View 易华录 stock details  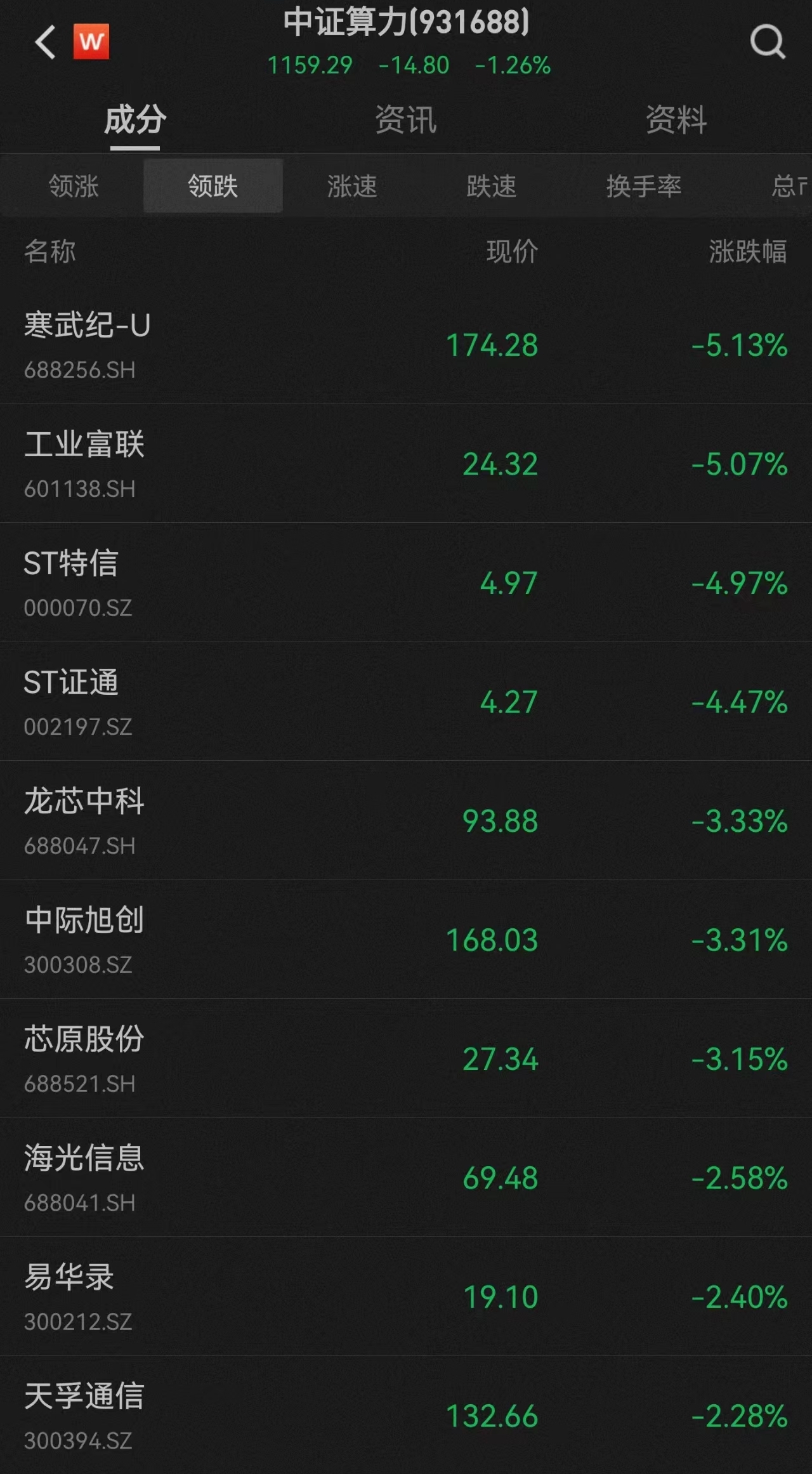[x=406, y=1296]
